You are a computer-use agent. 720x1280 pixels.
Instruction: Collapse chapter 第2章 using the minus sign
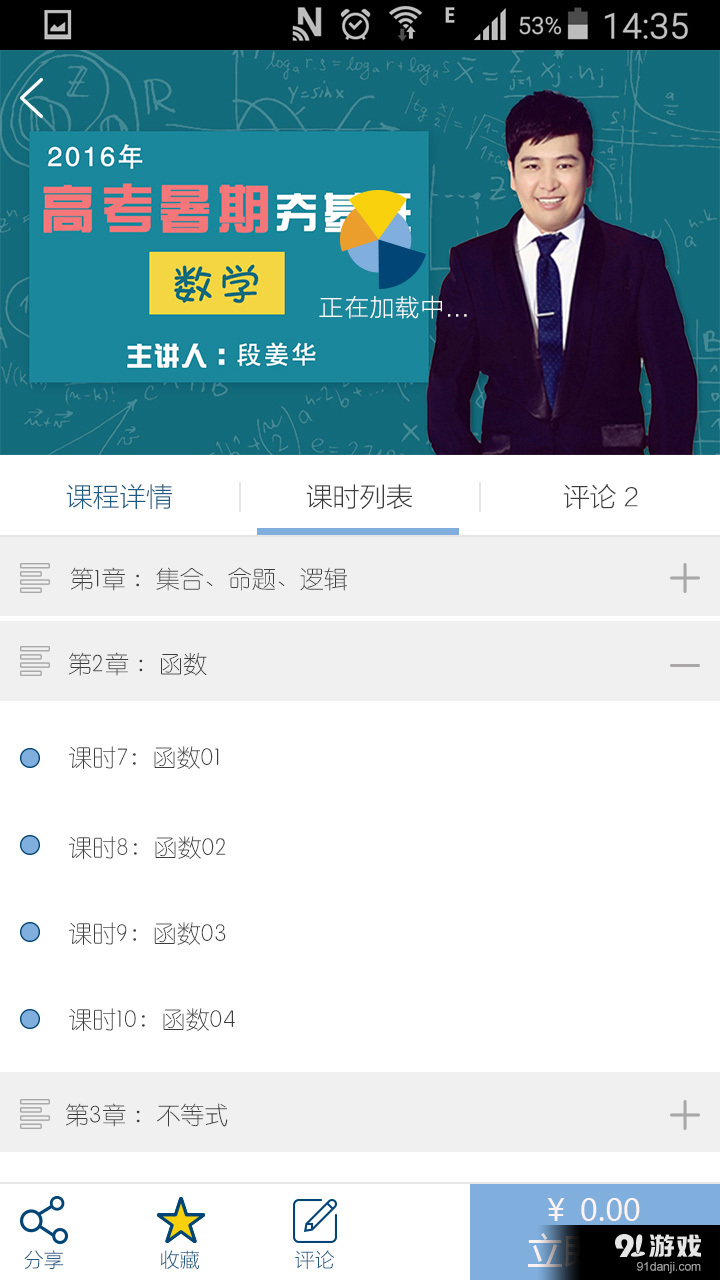(685, 663)
